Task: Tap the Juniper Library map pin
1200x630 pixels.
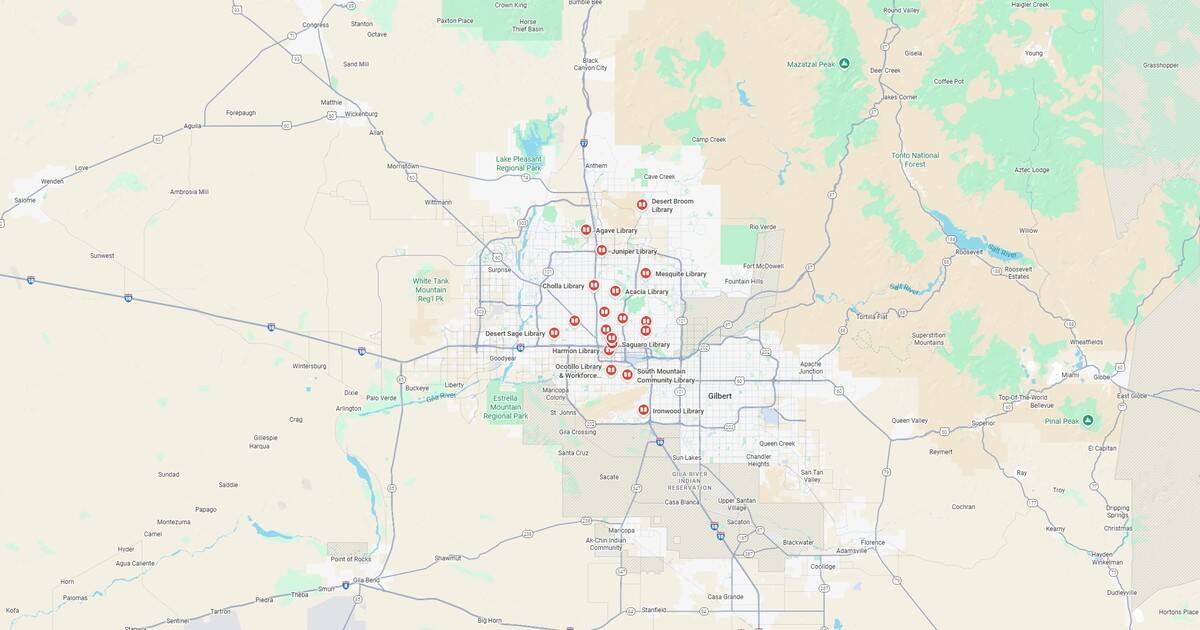Action: click(x=602, y=250)
